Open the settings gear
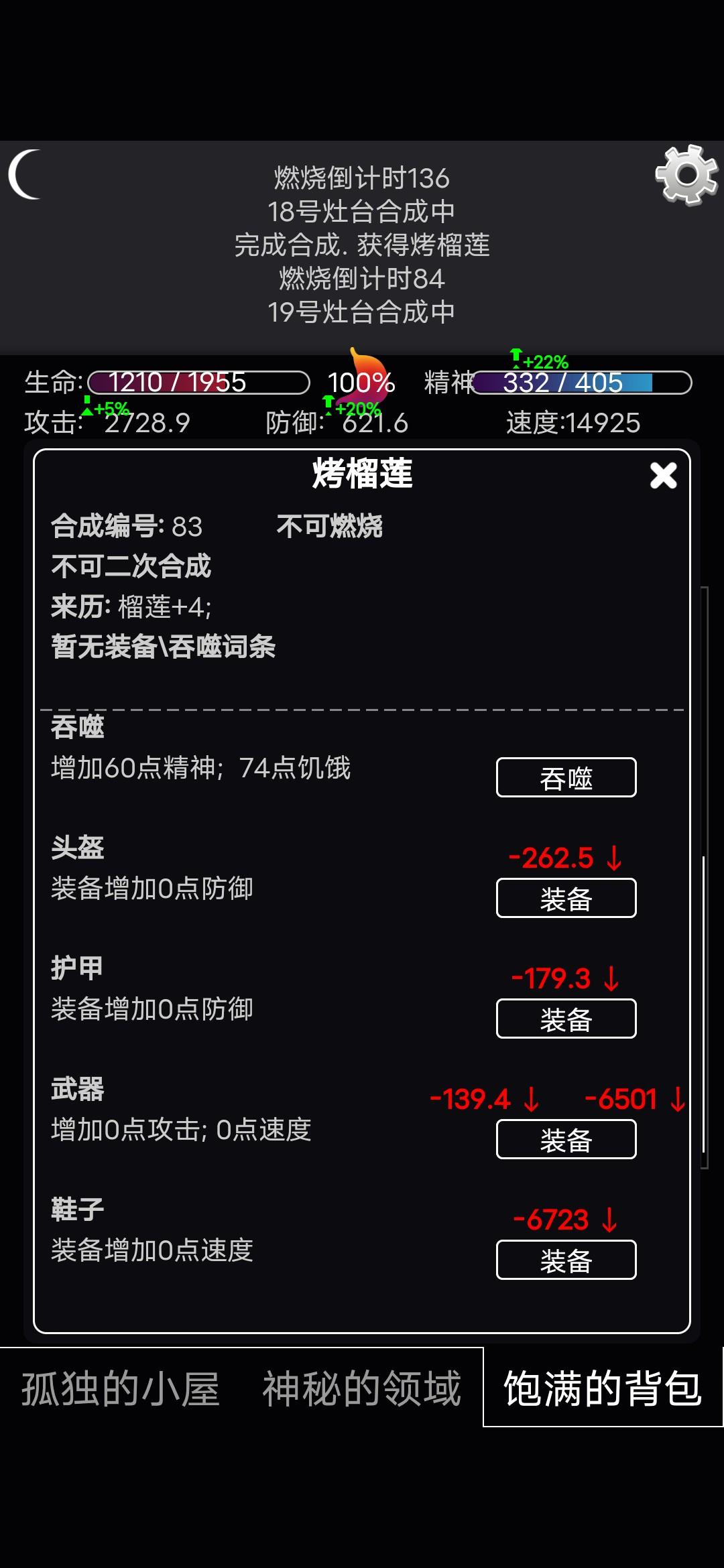 686,175
